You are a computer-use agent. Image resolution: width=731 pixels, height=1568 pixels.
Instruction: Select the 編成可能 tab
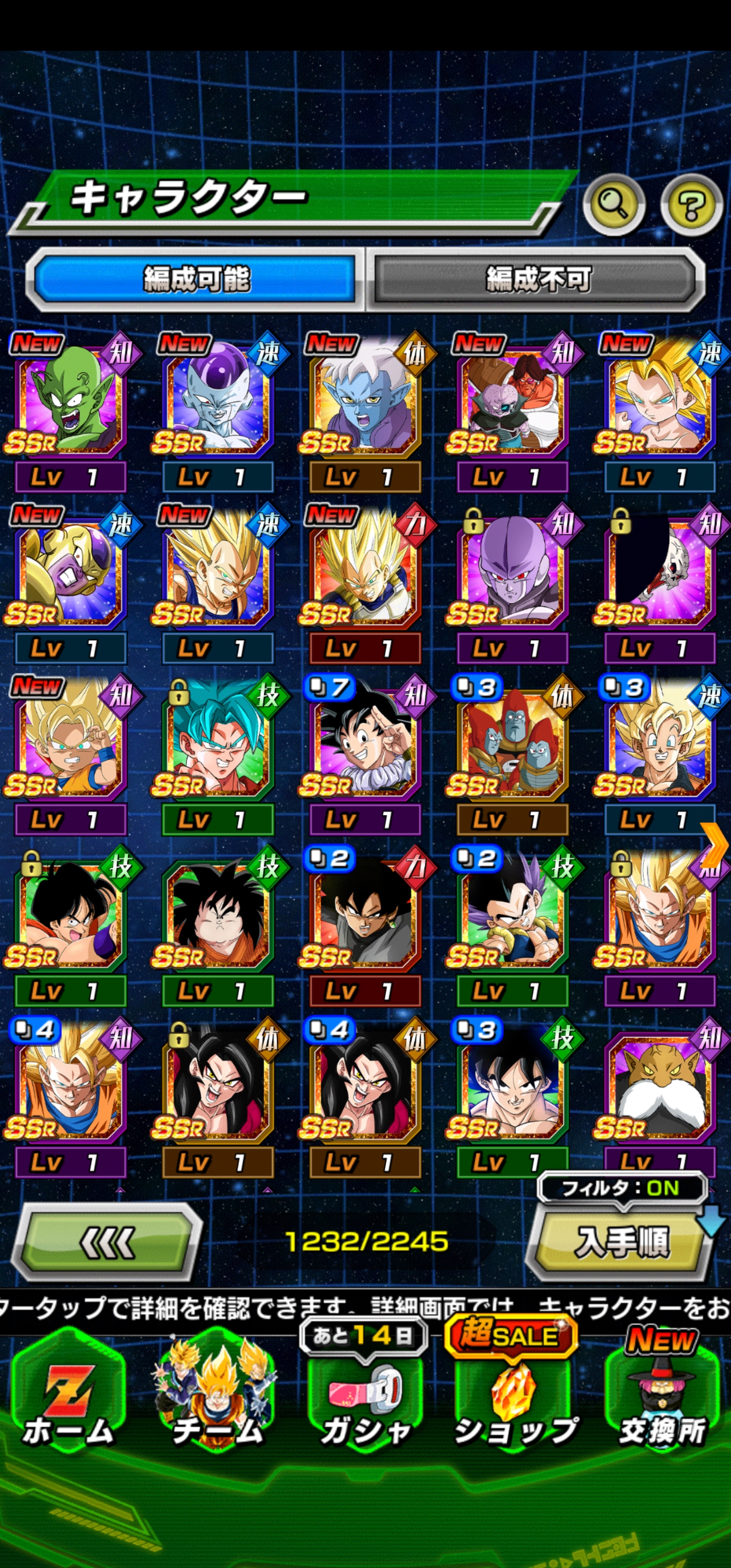point(196,279)
